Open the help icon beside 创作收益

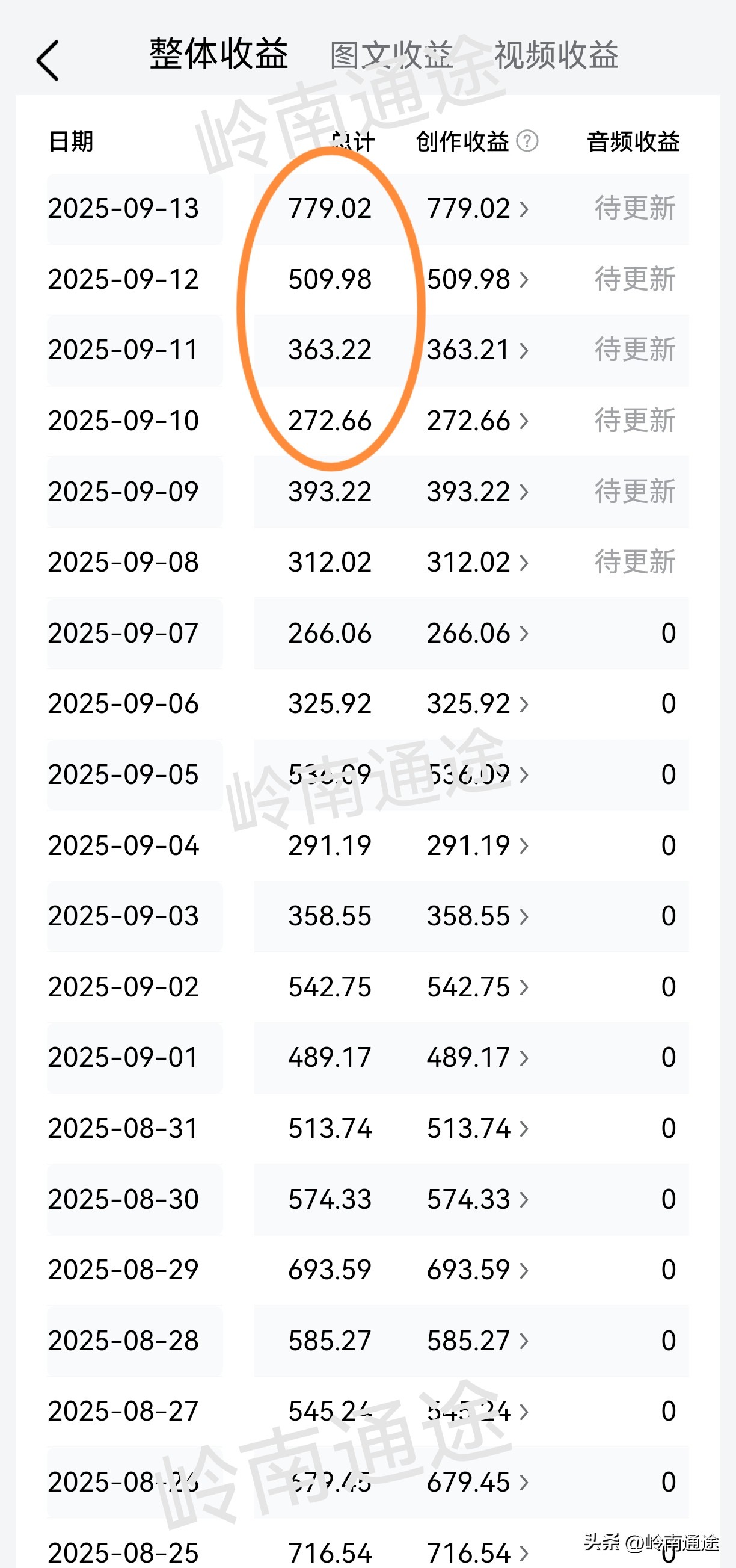pyautogui.click(x=527, y=141)
